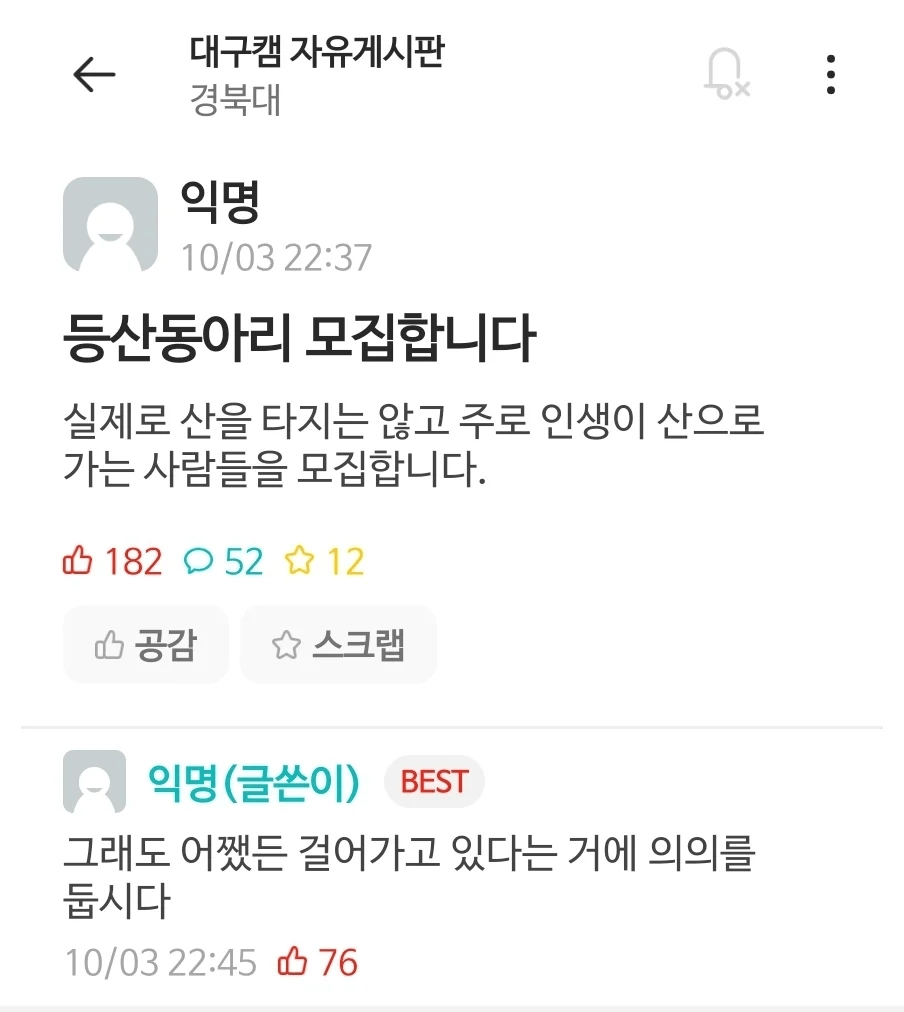Like the BEST comment by 익명(글쓴이)
This screenshot has height=1012, width=904.
point(293,962)
